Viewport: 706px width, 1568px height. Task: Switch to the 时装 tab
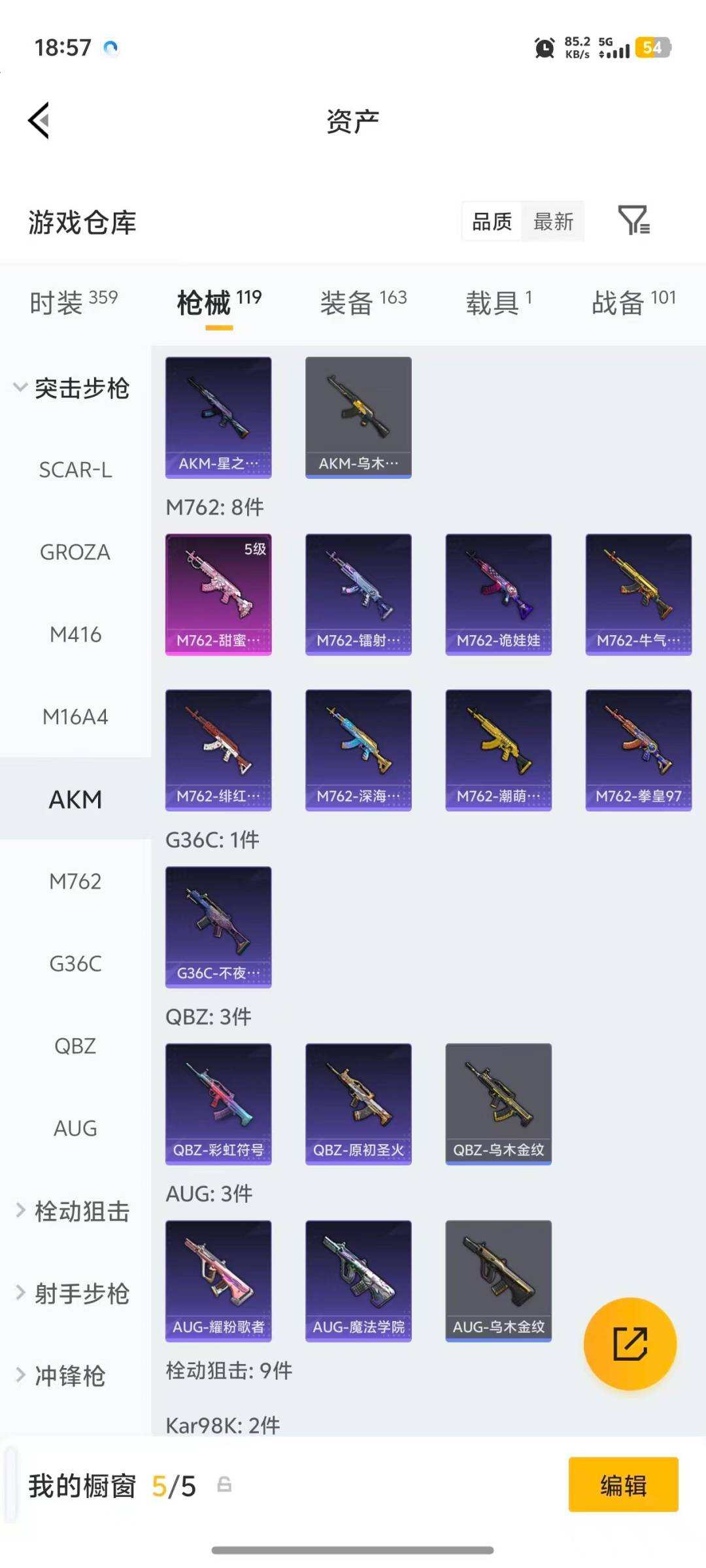click(73, 302)
